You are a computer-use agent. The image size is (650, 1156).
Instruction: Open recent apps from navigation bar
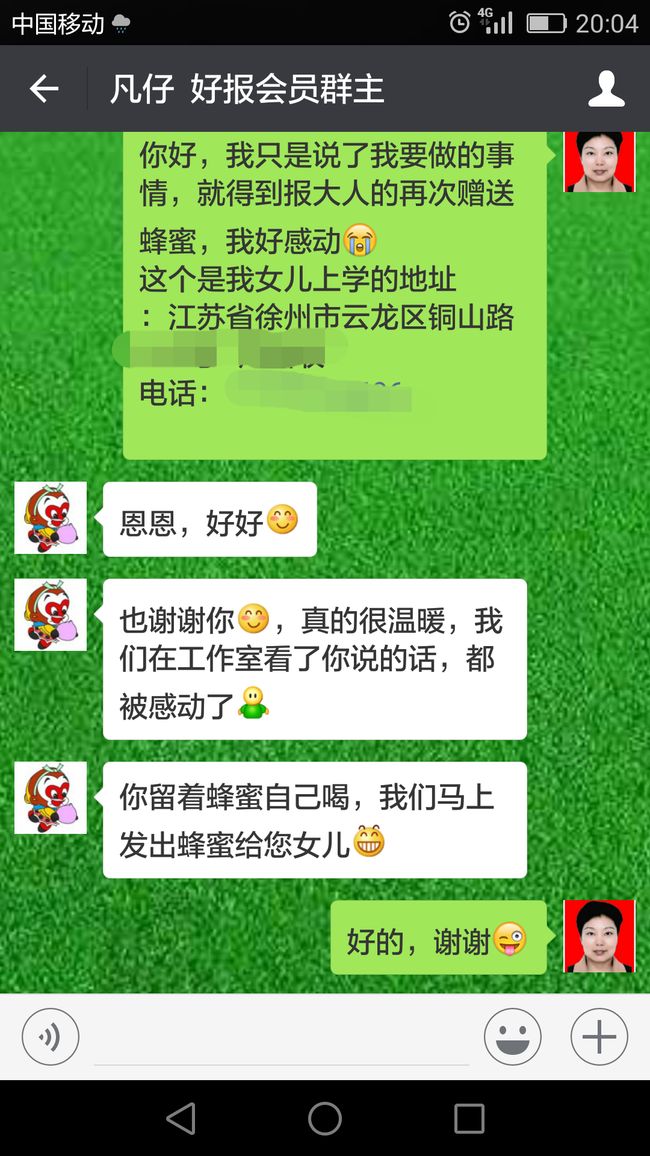(469, 1118)
